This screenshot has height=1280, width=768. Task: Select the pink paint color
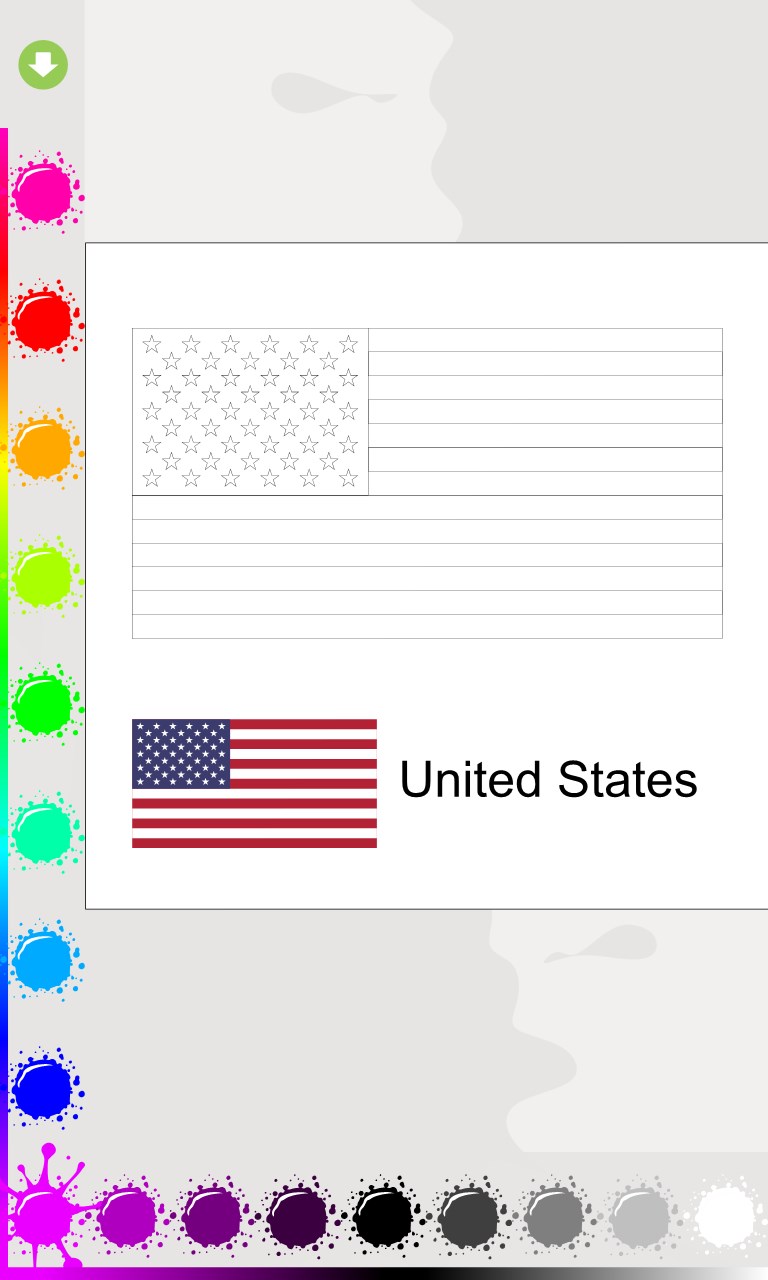tap(43, 191)
